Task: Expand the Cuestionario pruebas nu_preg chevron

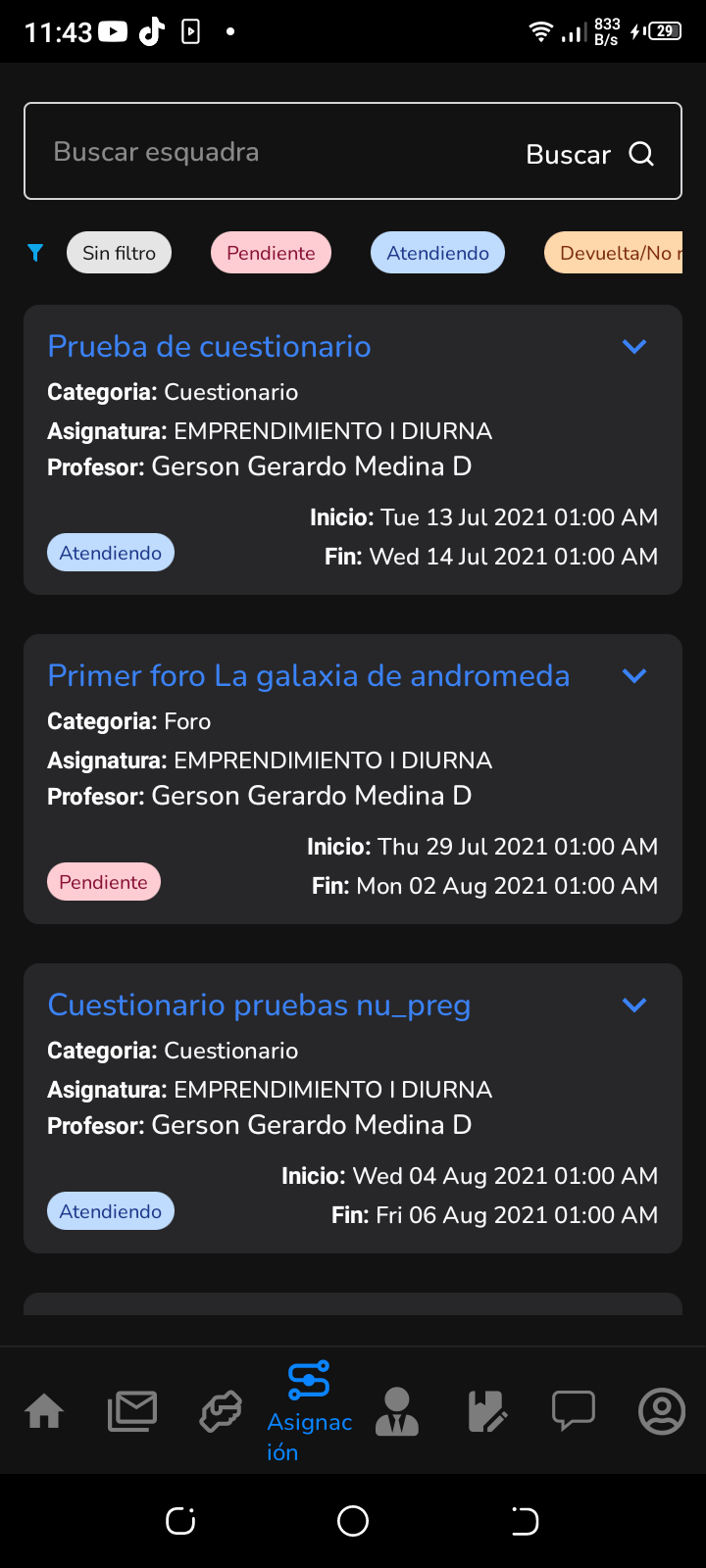Action: click(634, 1004)
